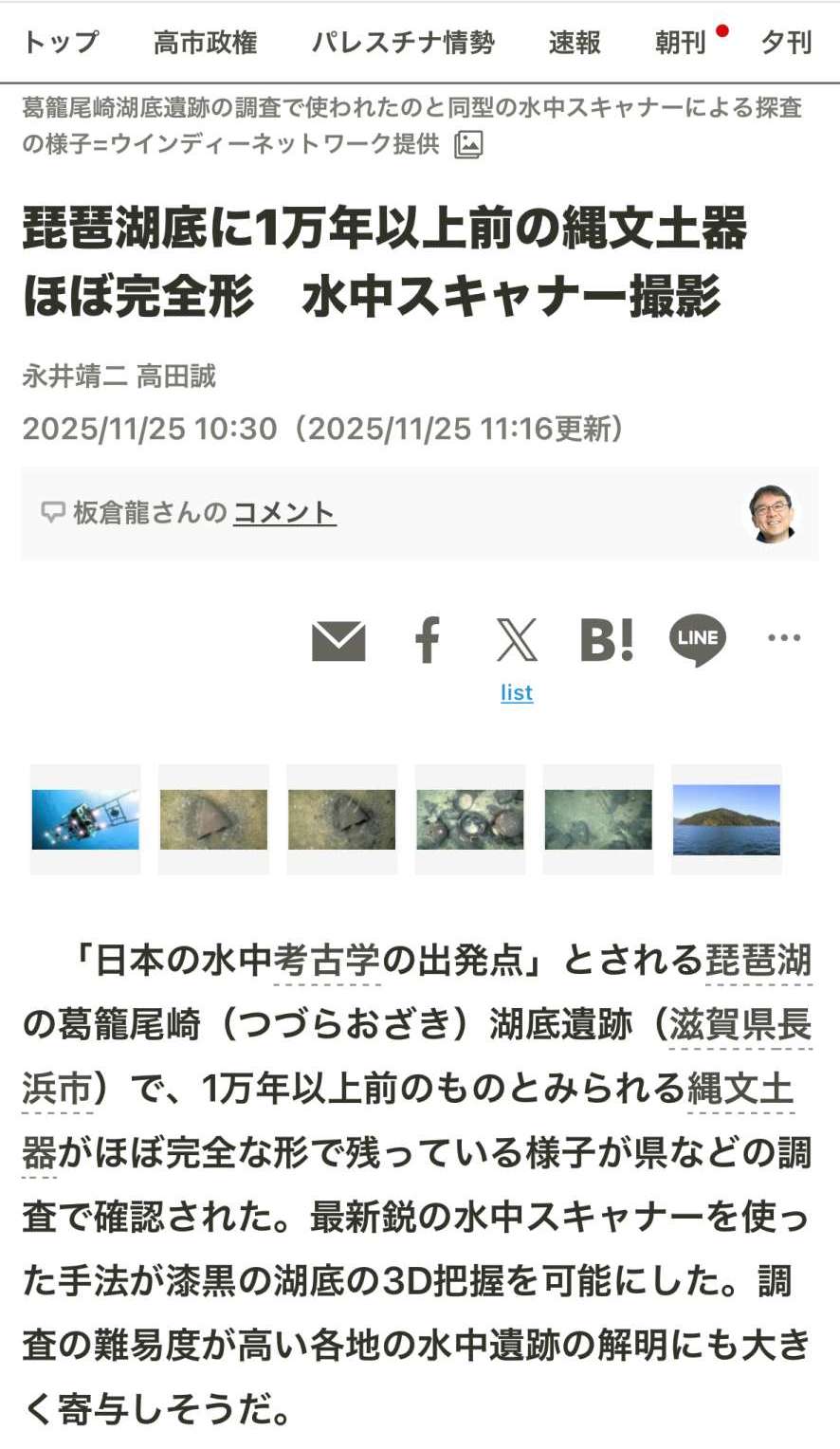The width and height of the screenshot is (840, 1449).
Task: Go to パレスチナ情勢 tab
Action: click(403, 43)
